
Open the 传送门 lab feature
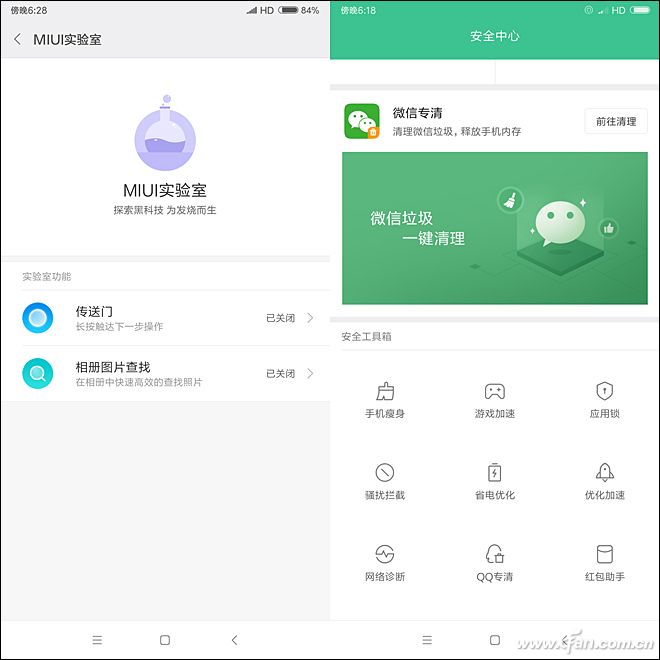165,318
